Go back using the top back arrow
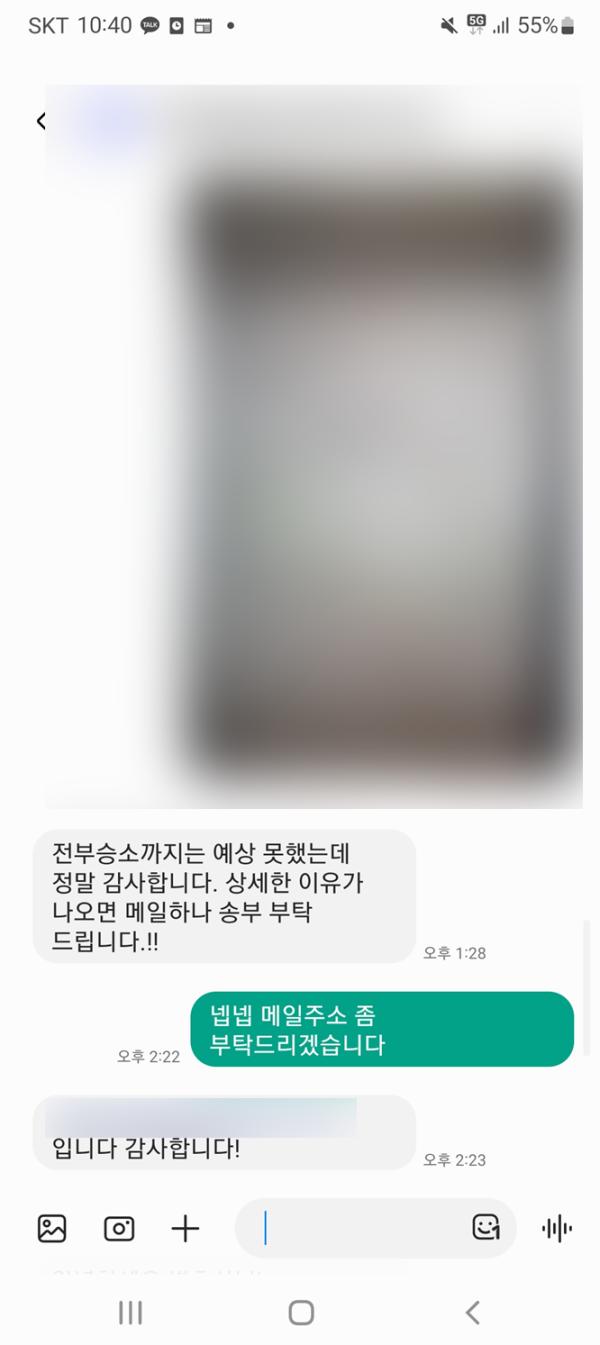 coord(41,121)
